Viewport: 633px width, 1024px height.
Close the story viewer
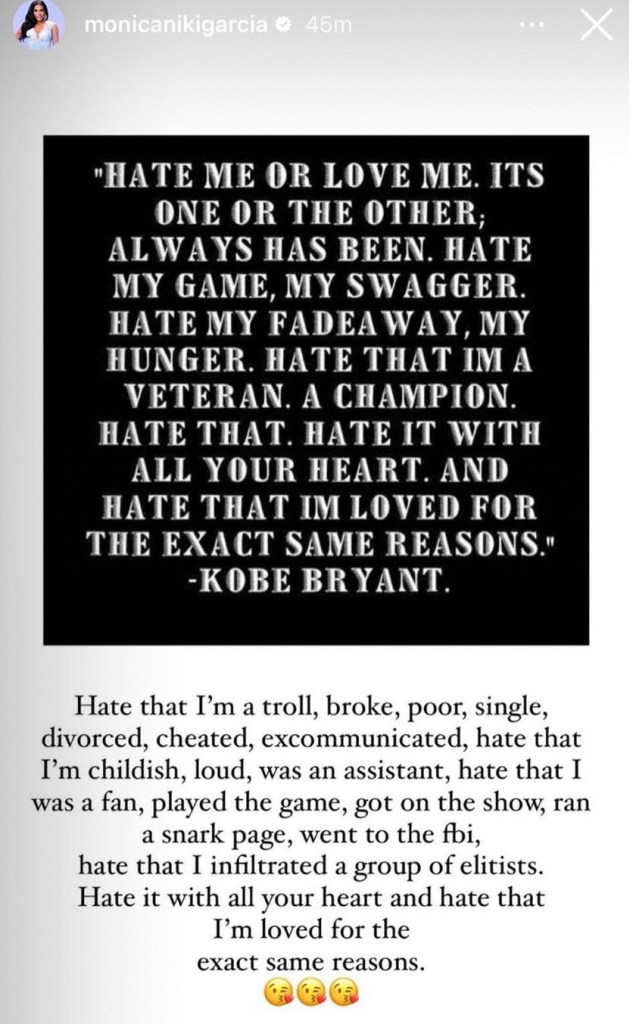pyautogui.click(x=596, y=27)
